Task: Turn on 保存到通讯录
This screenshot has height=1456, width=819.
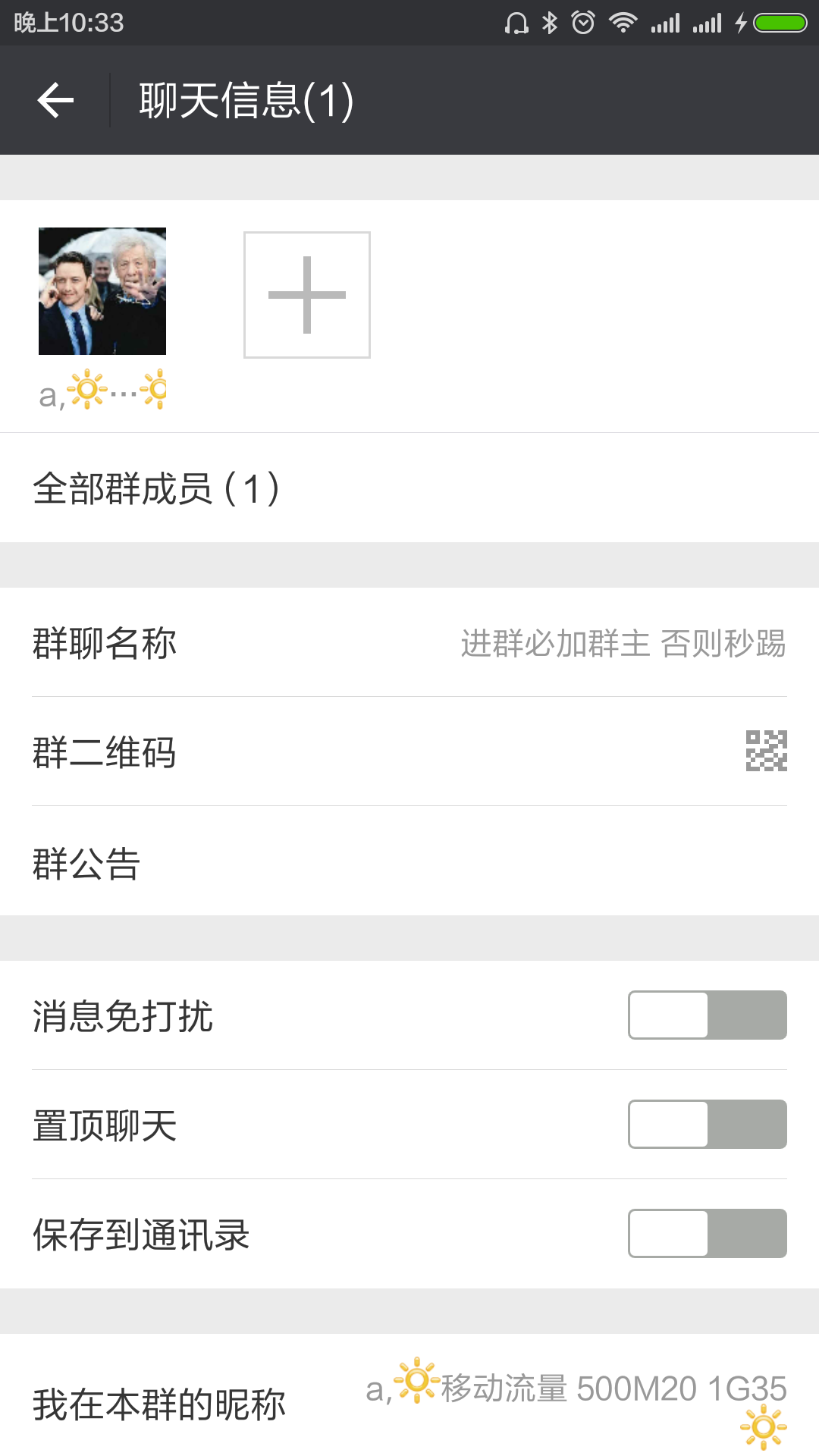Action: pyautogui.click(x=707, y=1234)
